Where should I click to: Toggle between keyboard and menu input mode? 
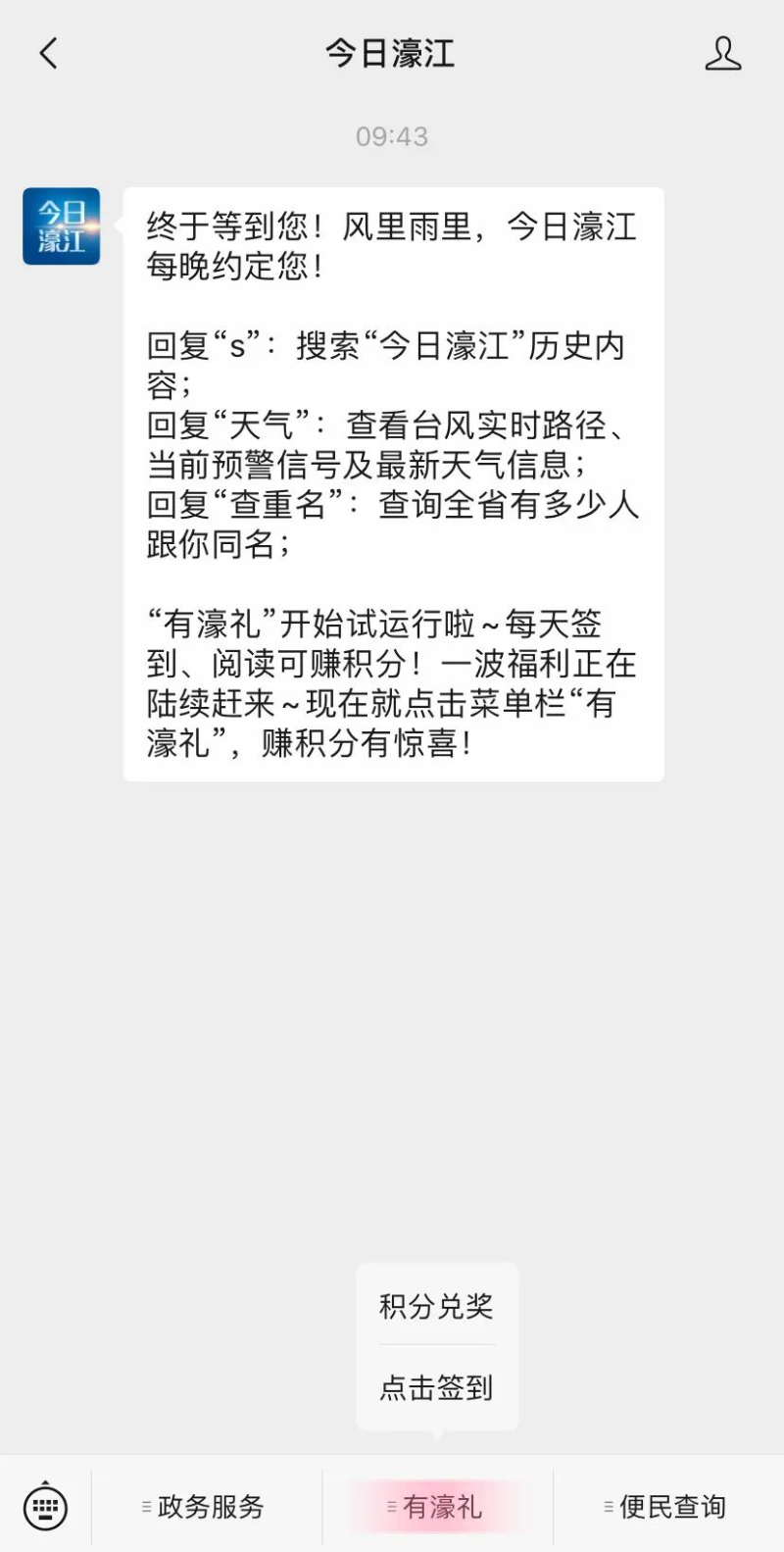pos(43,1507)
